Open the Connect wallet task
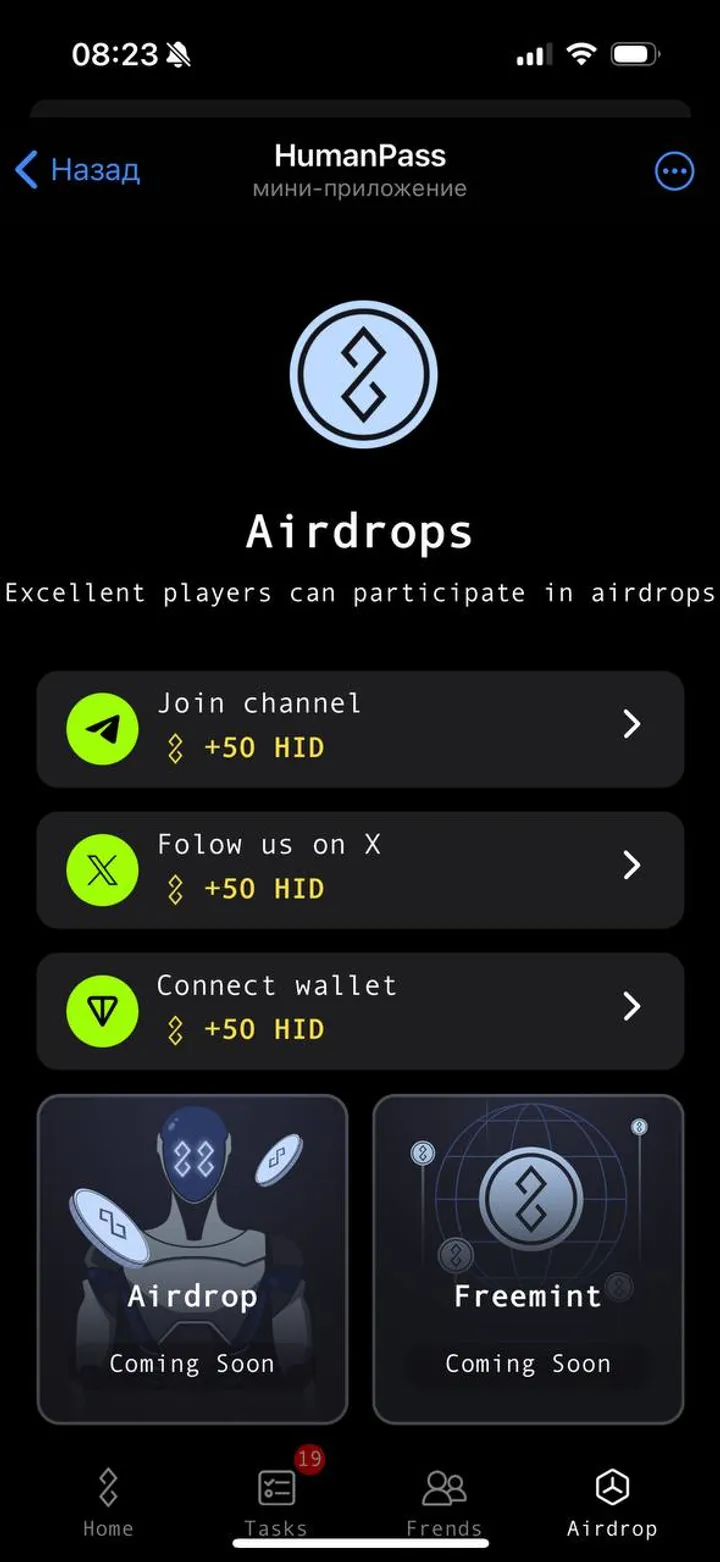Viewport: 720px width, 1562px height. click(360, 1011)
